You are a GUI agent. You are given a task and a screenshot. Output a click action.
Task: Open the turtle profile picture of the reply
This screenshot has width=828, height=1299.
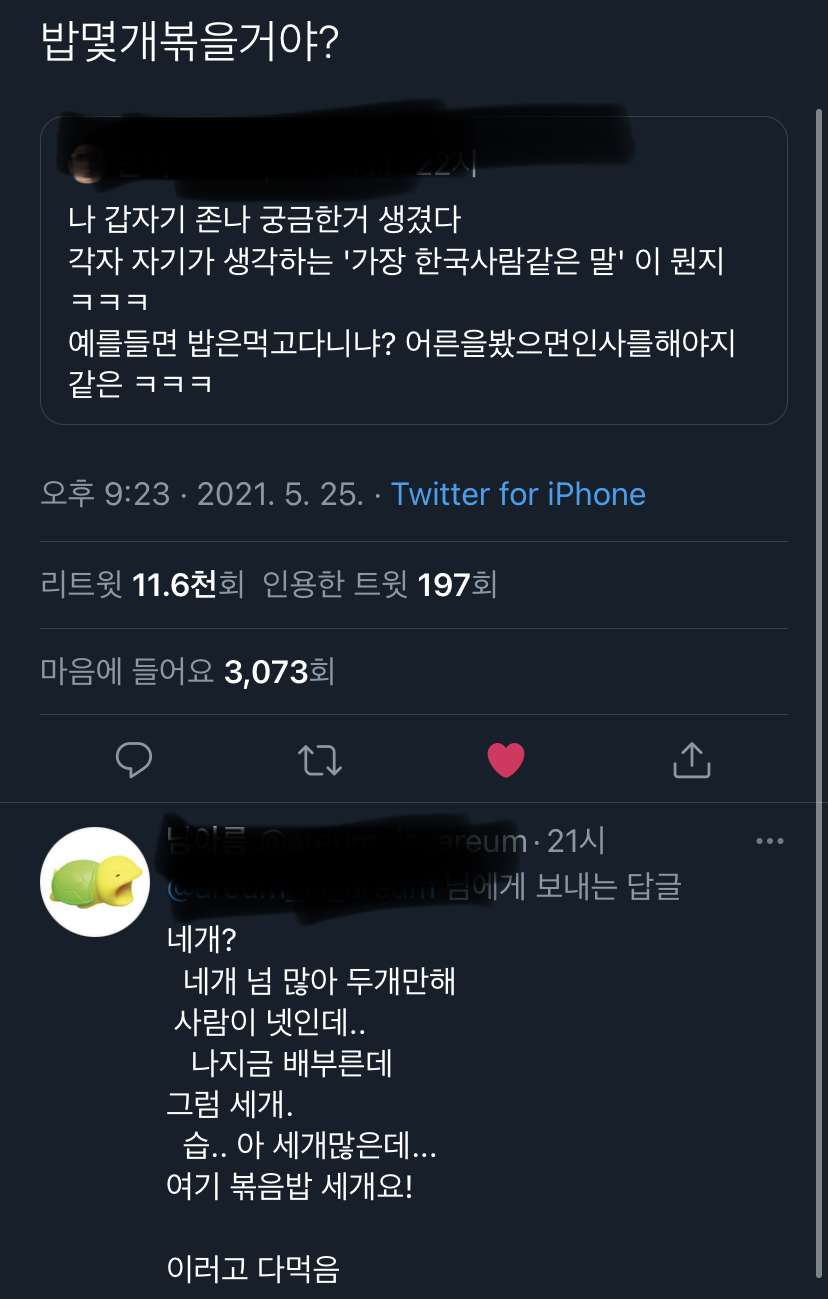(95, 881)
